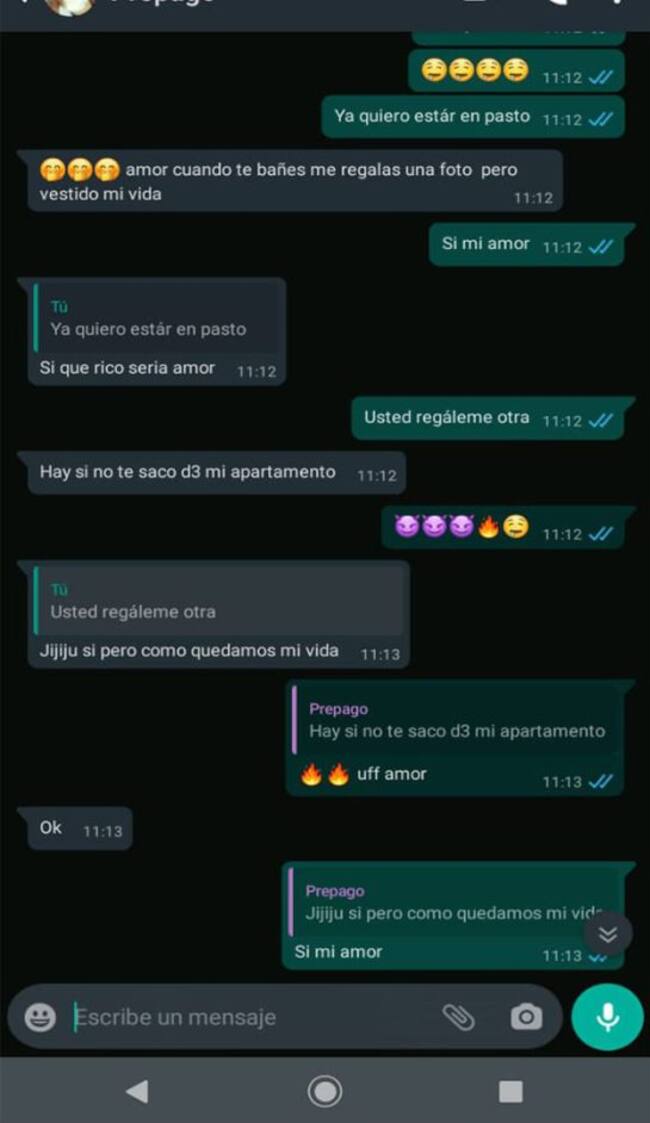
Task: Tap the quoted 'Hay si no te saco' reply
Action: pos(455,721)
